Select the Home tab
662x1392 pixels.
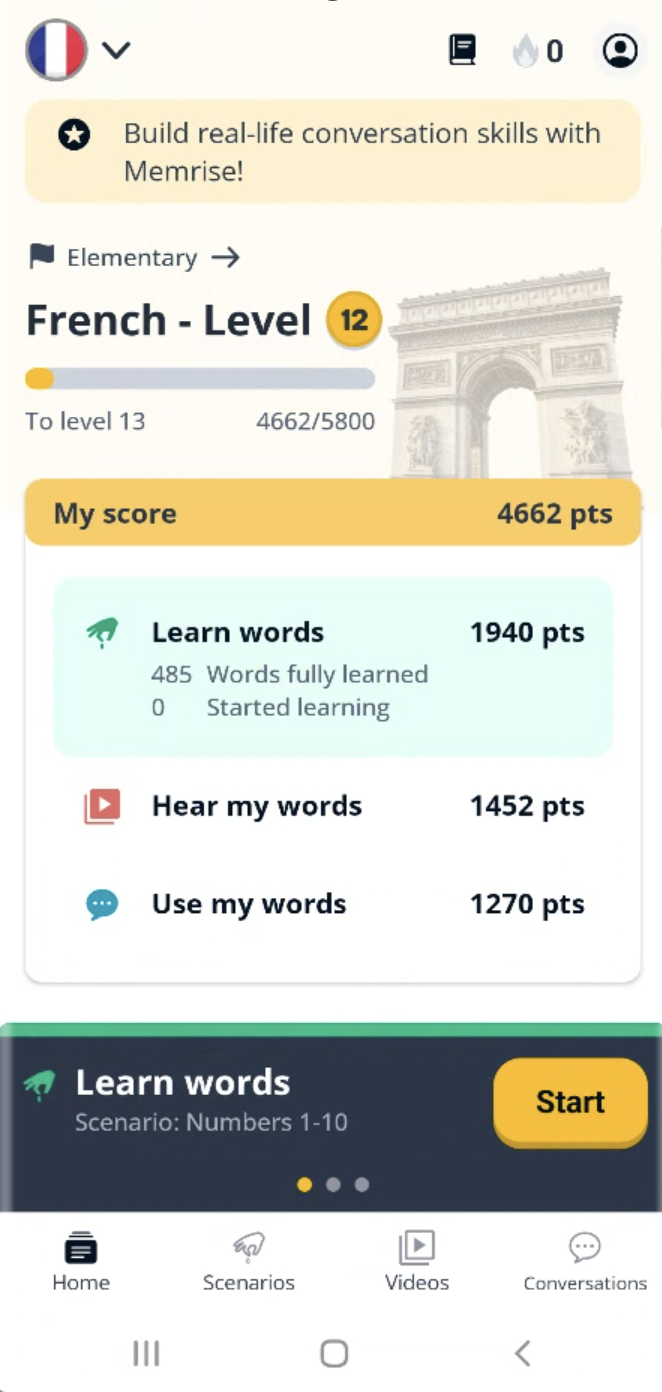click(x=81, y=1262)
